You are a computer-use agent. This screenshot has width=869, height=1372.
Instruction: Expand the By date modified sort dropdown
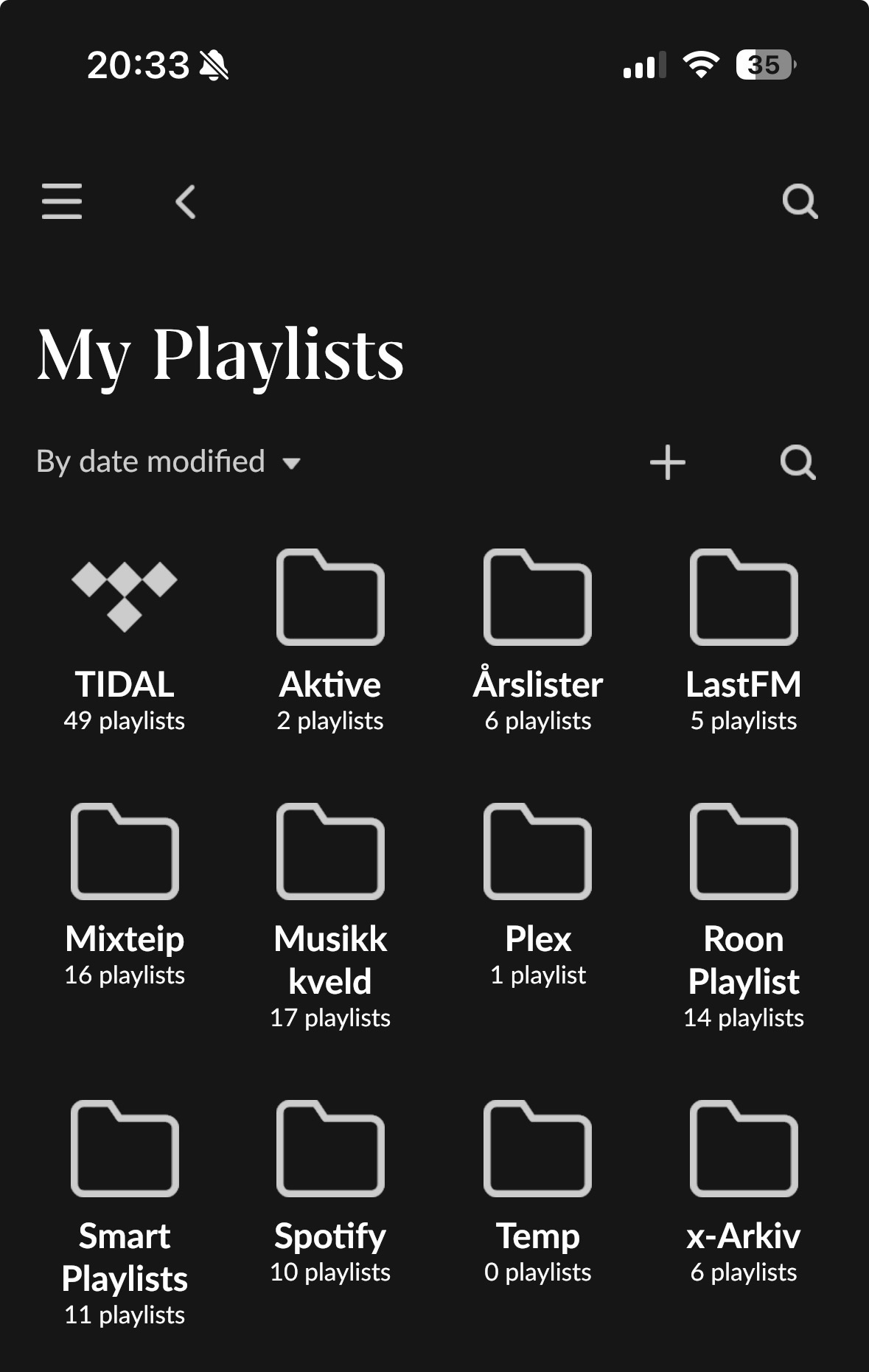[169, 462]
